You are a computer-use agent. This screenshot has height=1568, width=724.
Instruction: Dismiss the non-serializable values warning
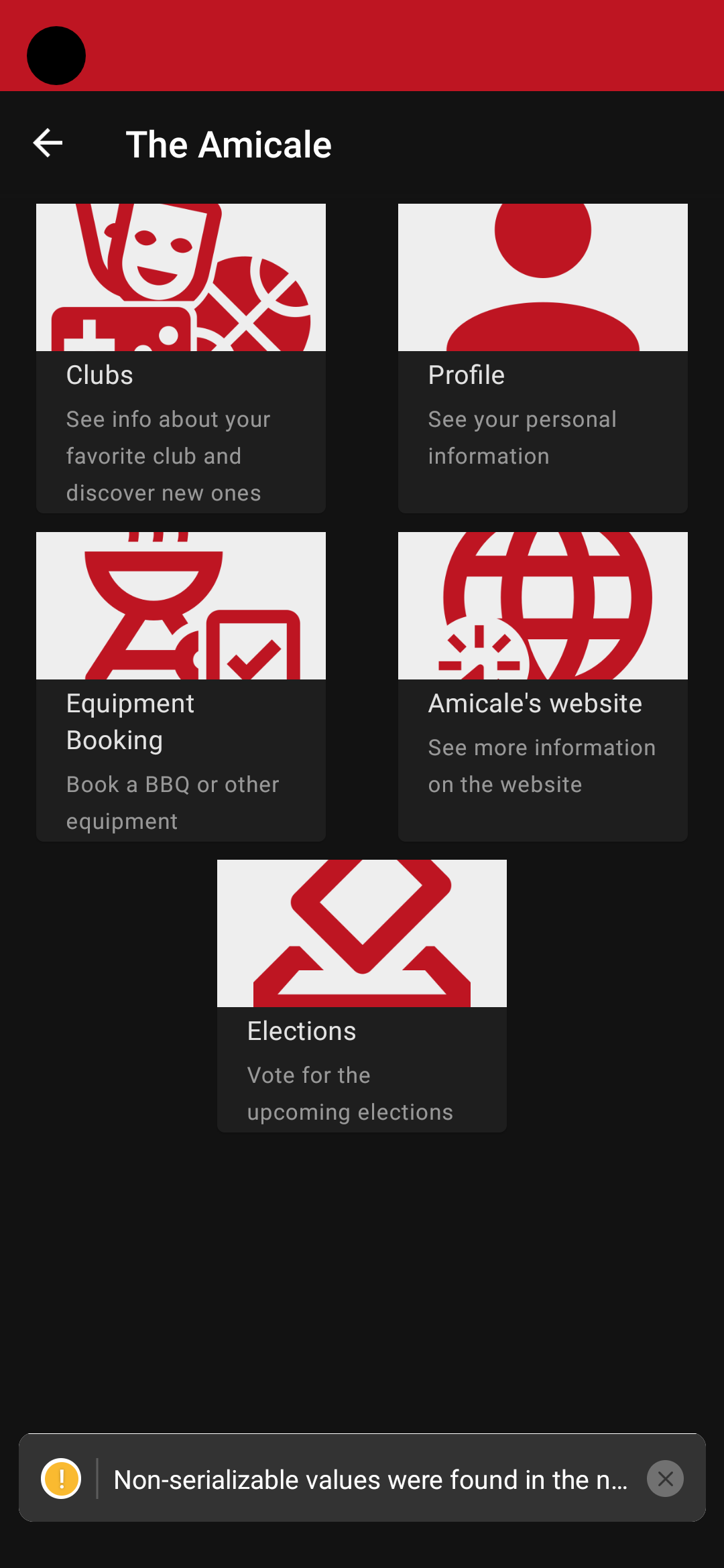click(x=665, y=1479)
